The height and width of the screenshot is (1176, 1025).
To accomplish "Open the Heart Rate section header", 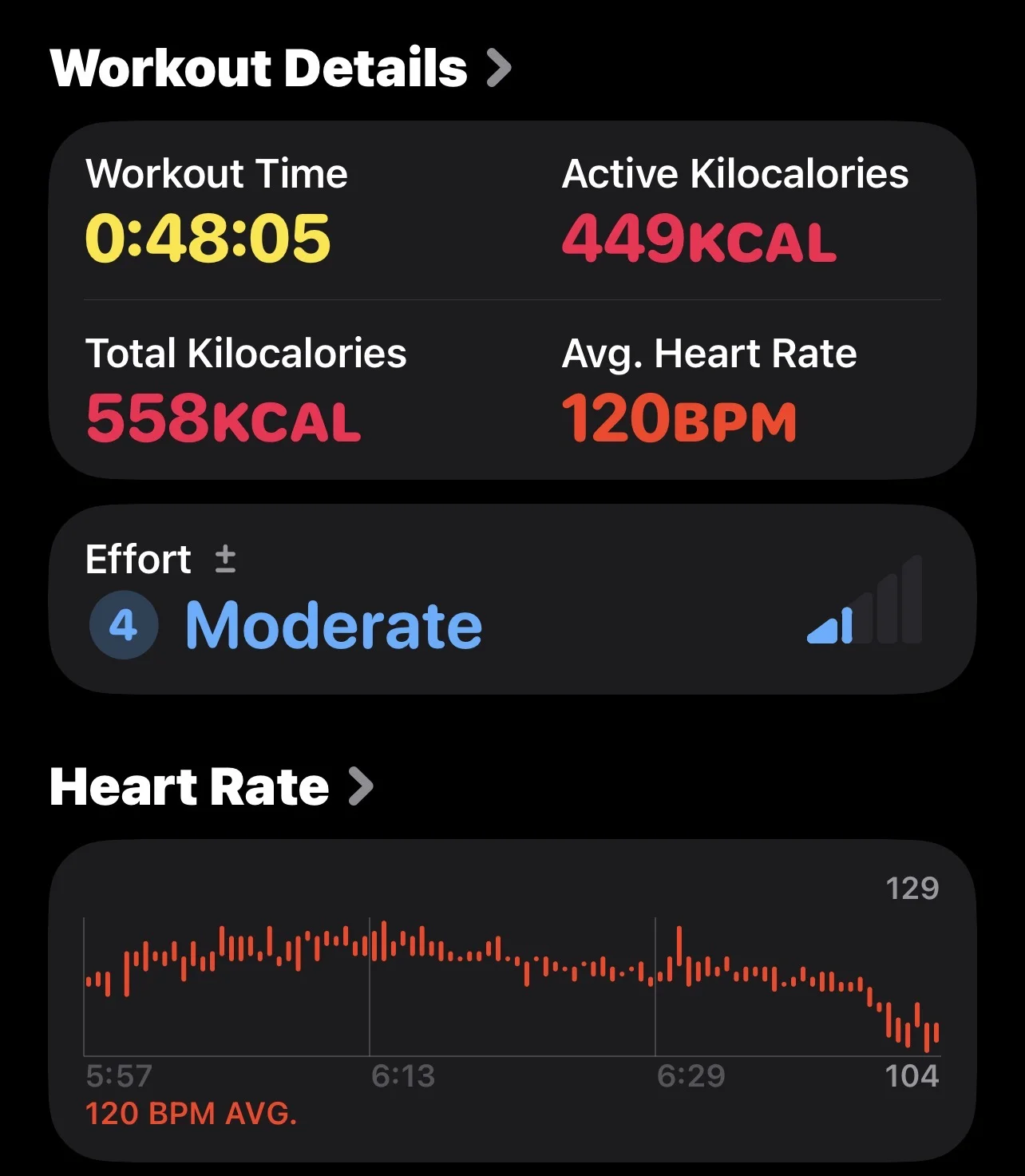I will 212,787.
